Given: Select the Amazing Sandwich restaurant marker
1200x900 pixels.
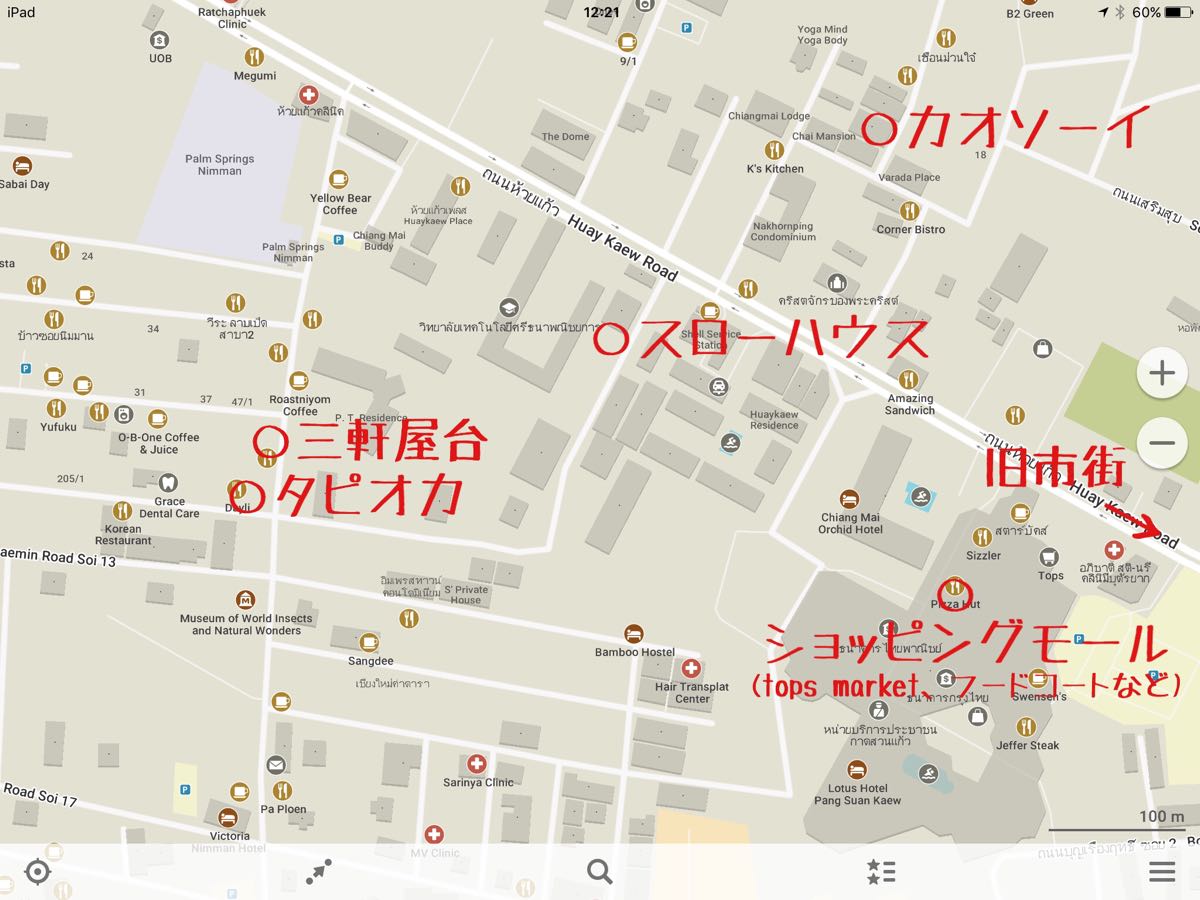Looking at the screenshot, I should (909, 379).
